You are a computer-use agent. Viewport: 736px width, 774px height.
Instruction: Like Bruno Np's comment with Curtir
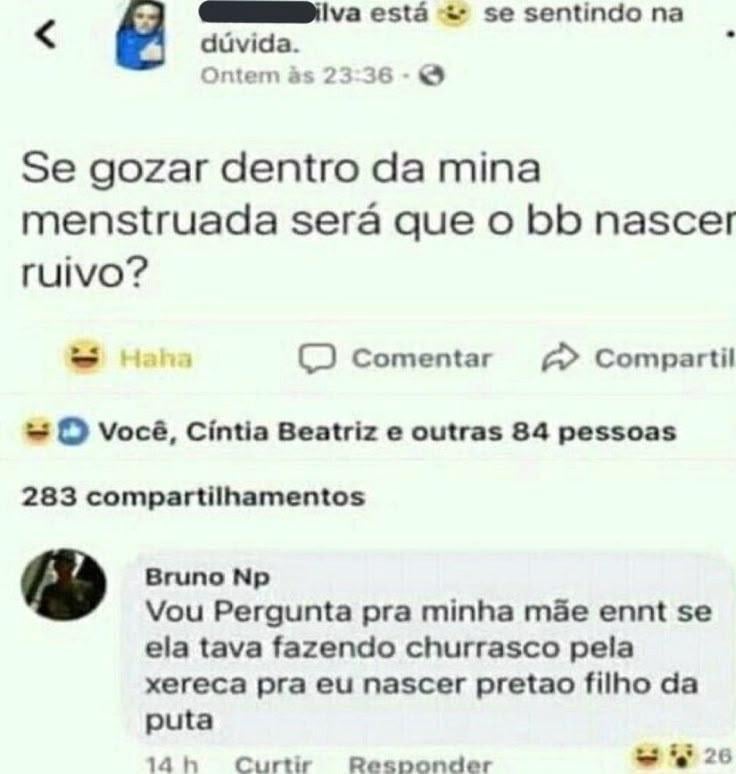tap(275, 764)
